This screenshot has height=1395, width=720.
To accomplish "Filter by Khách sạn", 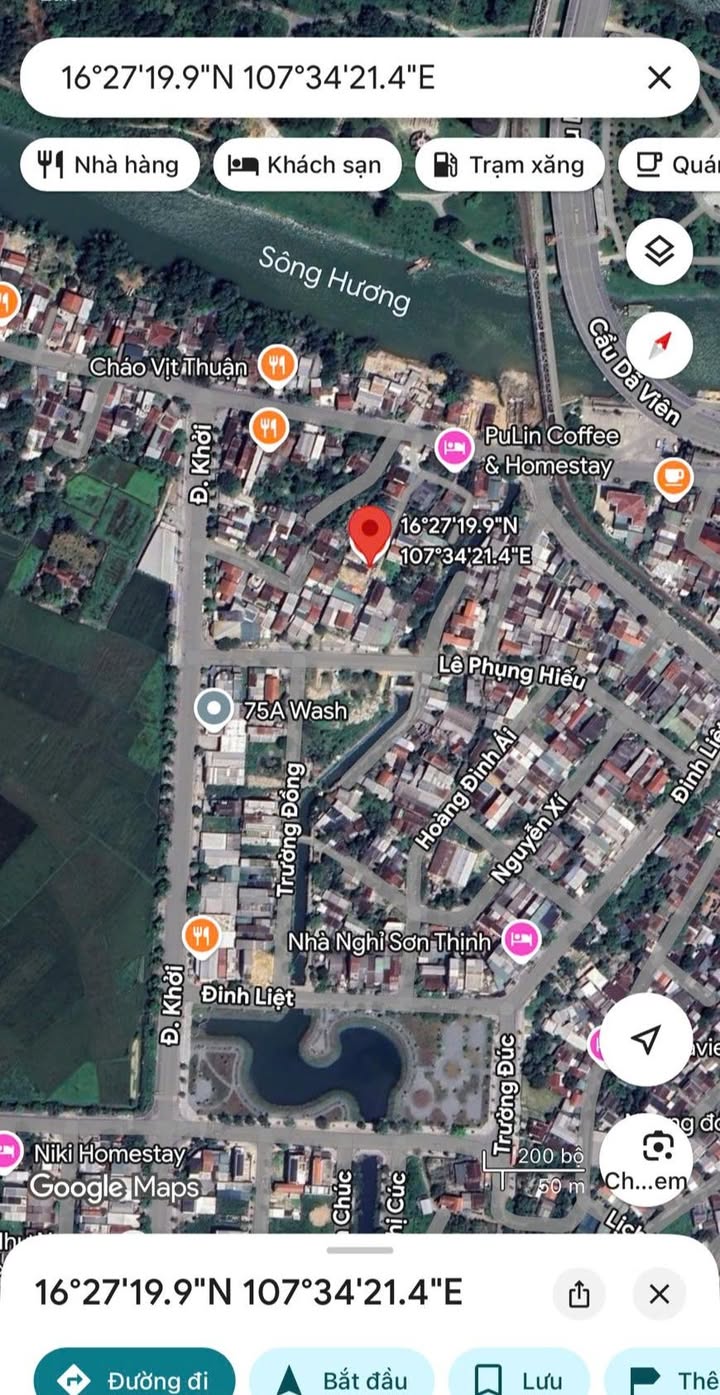I will [305, 165].
